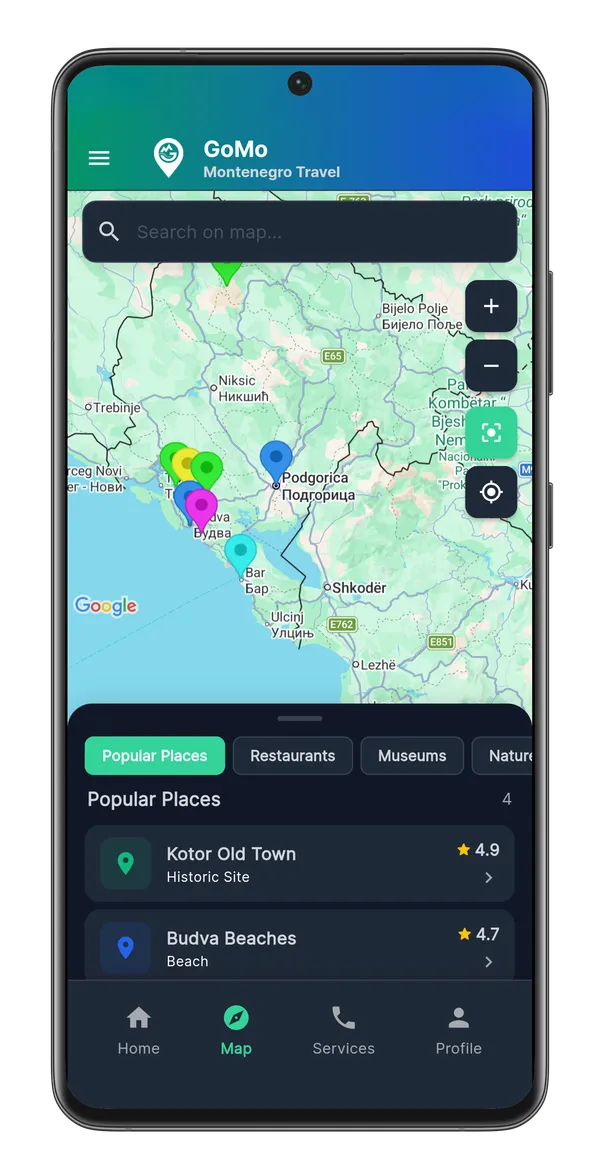
Task: Center map on my location
Action: pyautogui.click(x=491, y=492)
